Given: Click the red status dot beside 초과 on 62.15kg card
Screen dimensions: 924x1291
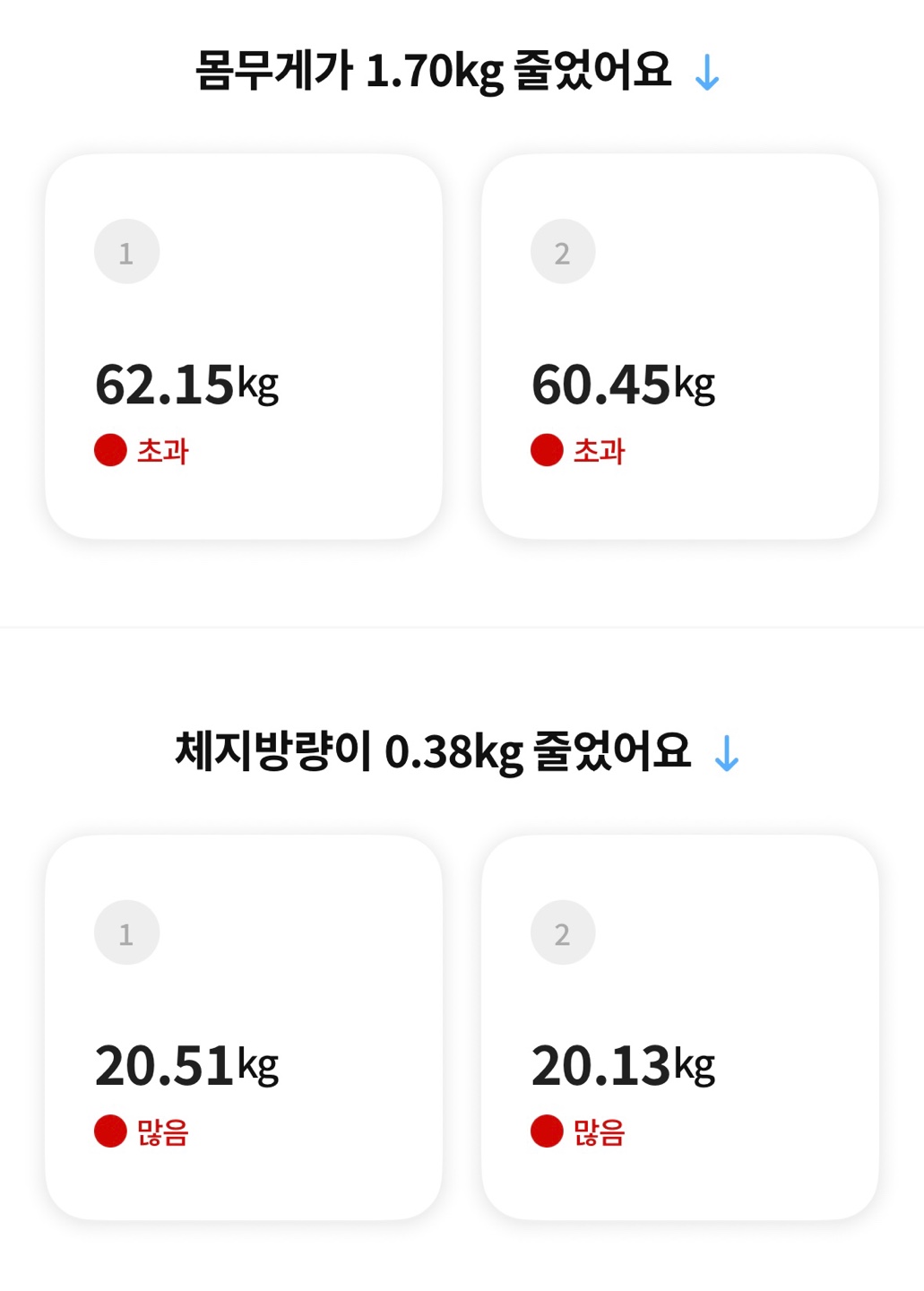Looking at the screenshot, I should click(110, 450).
